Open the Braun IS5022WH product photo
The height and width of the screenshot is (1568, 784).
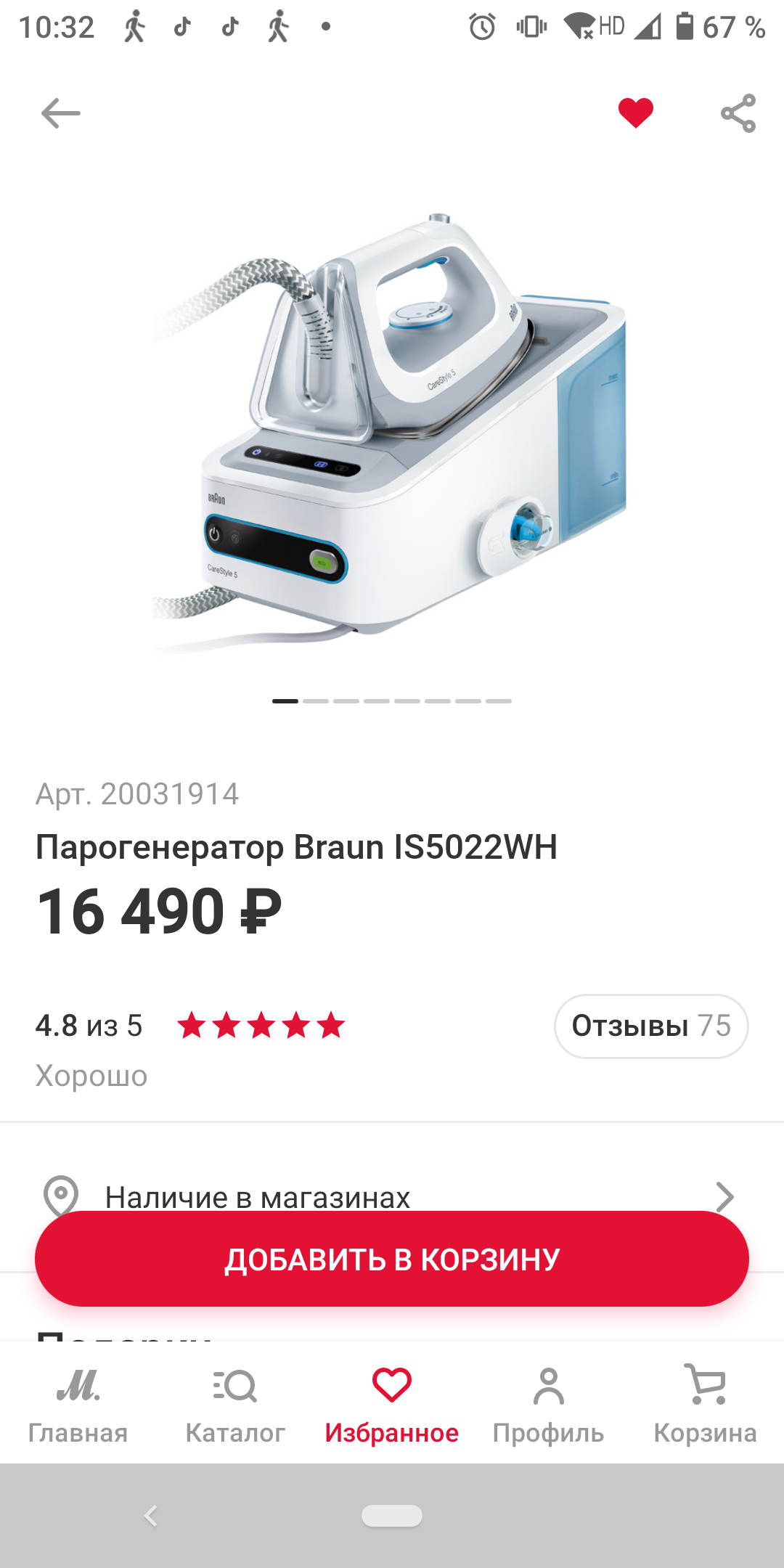click(x=392, y=428)
